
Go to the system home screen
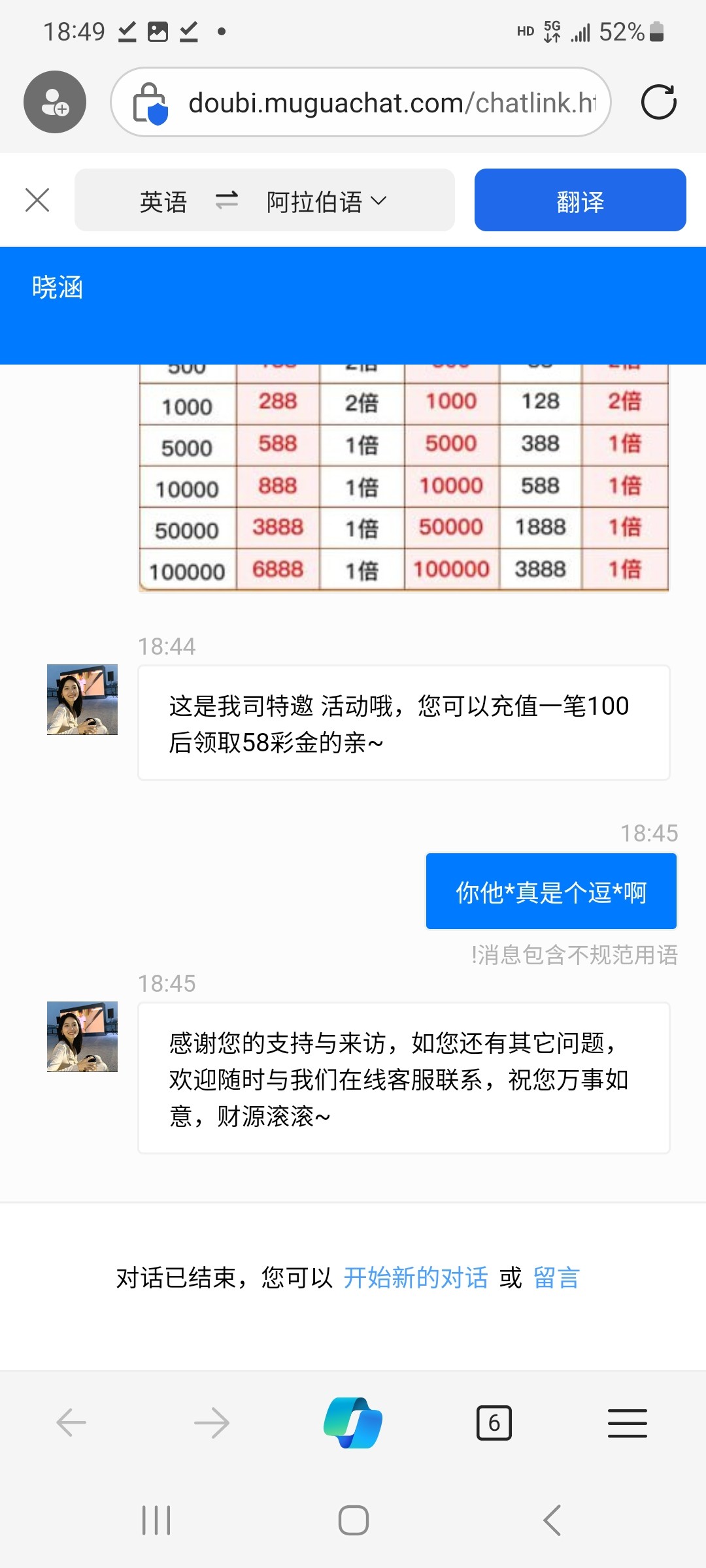(x=353, y=1520)
